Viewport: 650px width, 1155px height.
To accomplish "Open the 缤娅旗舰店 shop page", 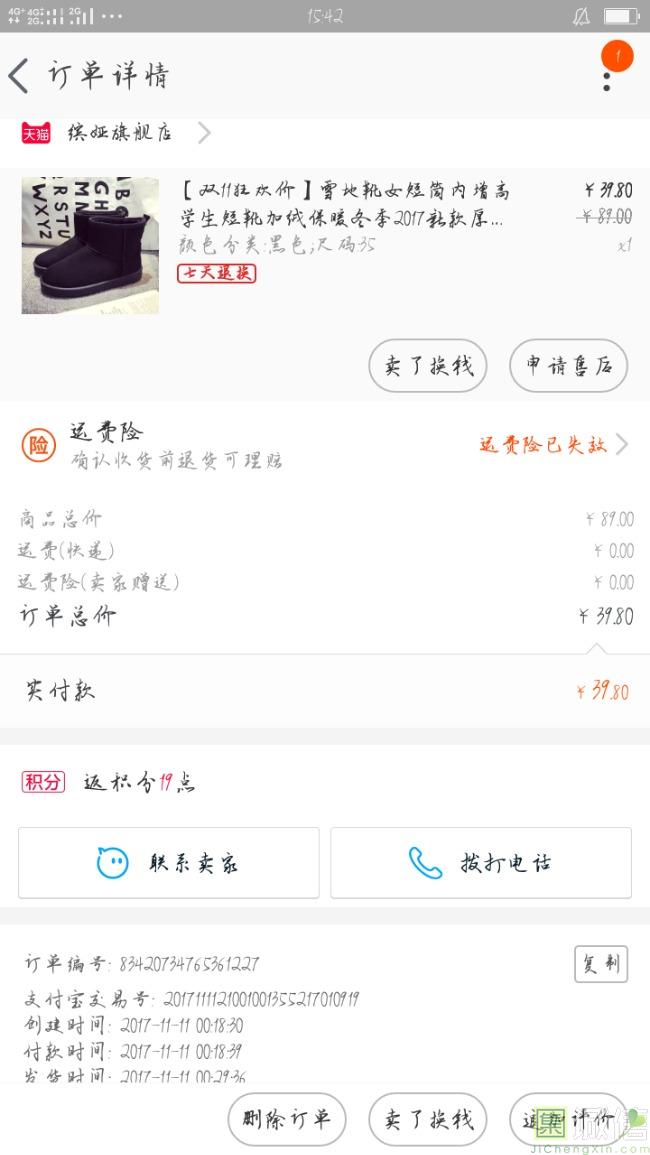I will [x=120, y=133].
